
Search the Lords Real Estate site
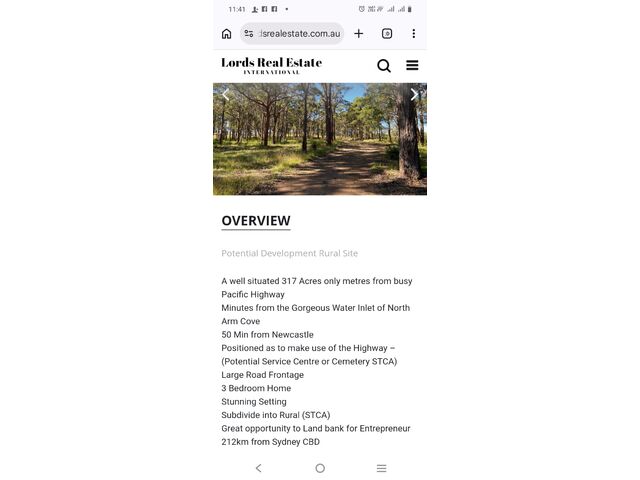pos(384,66)
